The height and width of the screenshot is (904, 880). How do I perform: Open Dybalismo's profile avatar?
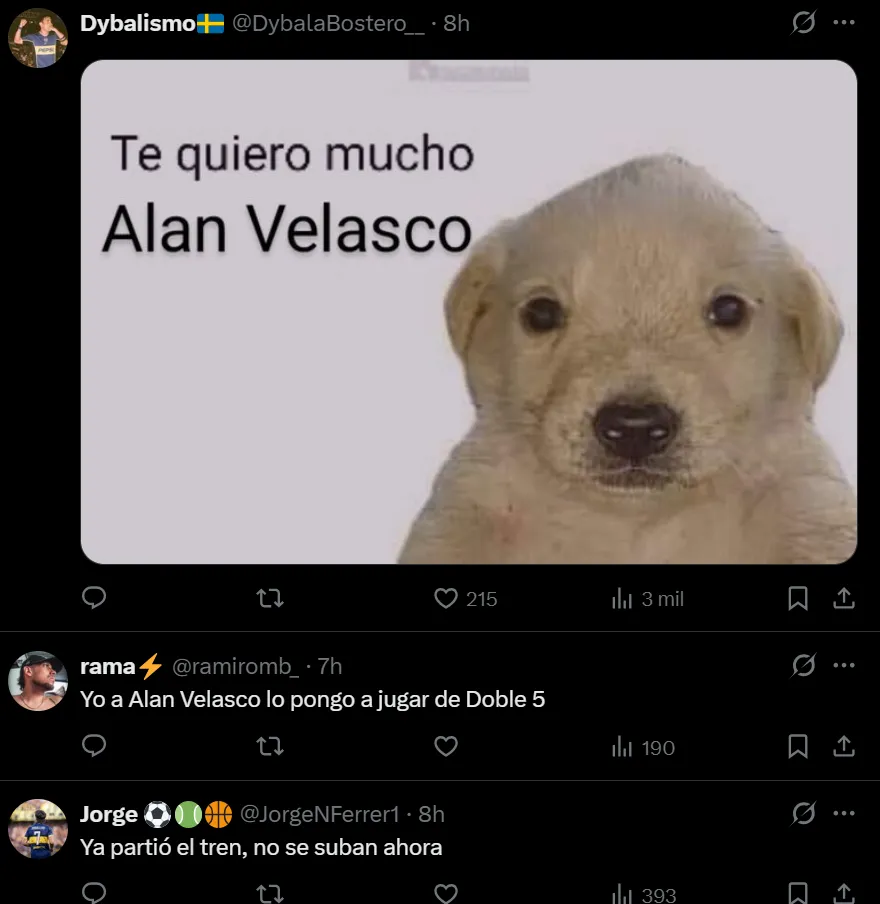[38, 39]
